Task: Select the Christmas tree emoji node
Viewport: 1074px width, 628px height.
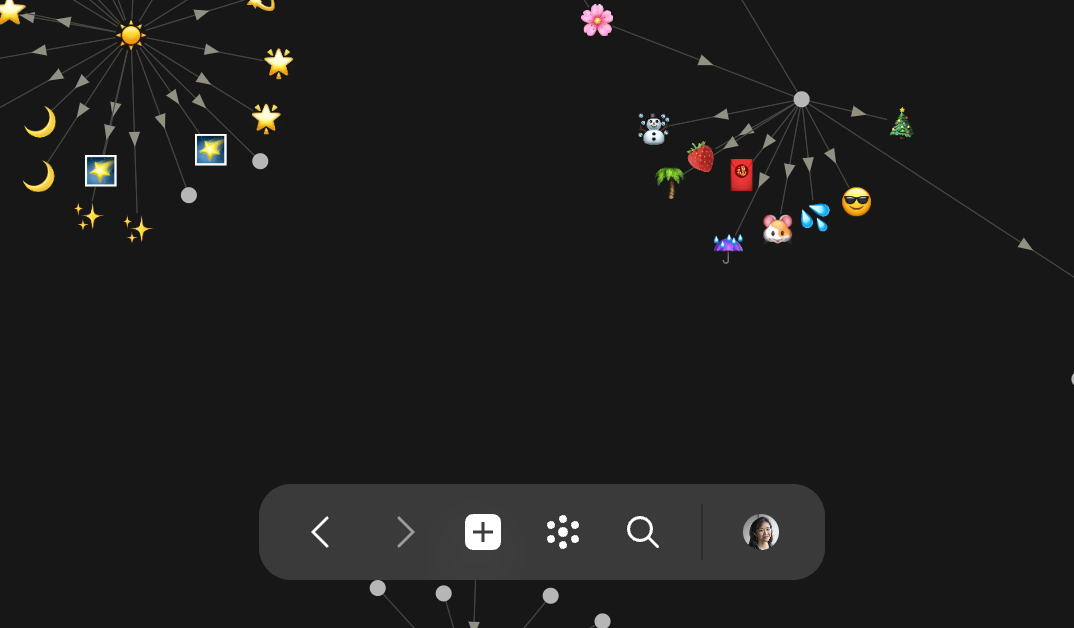Action: (901, 123)
